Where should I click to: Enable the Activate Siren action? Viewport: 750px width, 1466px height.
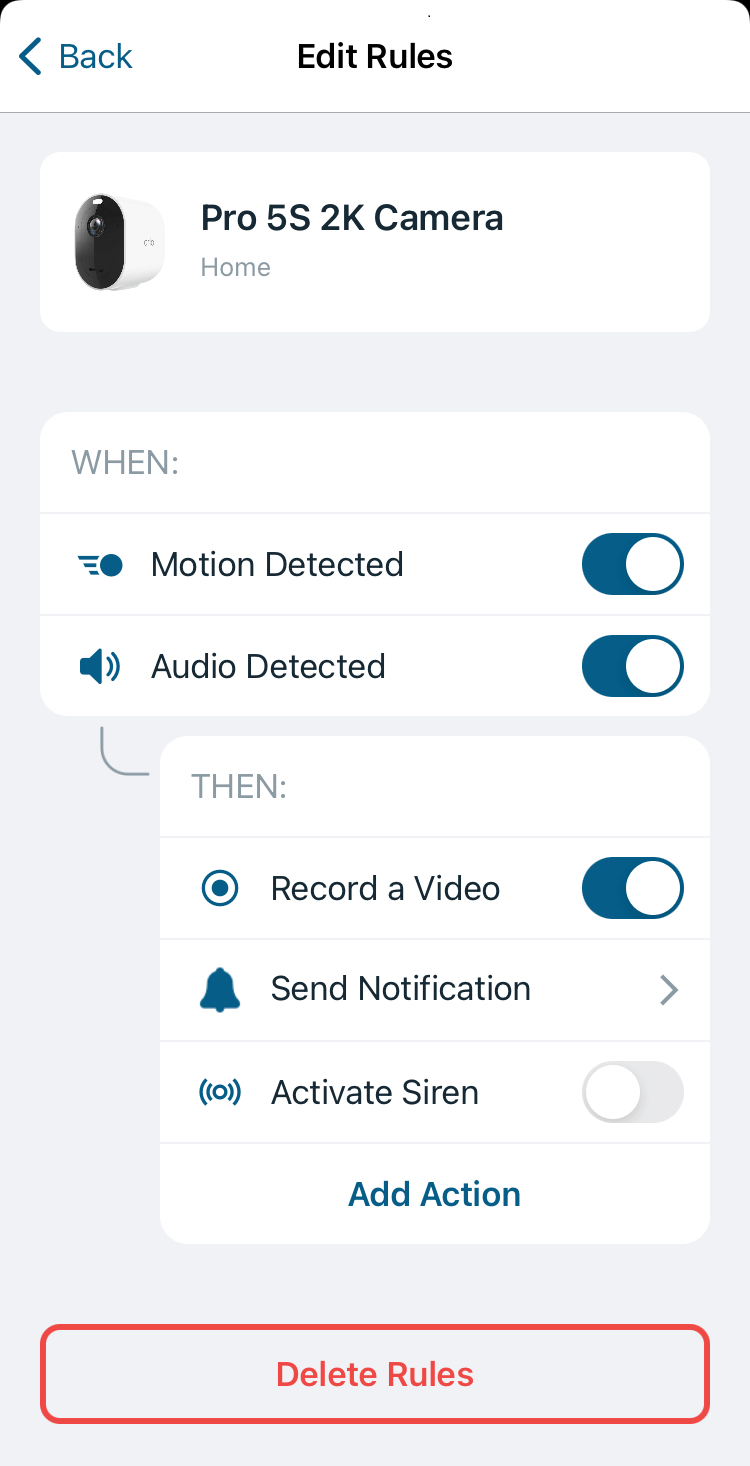(x=632, y=1092)
